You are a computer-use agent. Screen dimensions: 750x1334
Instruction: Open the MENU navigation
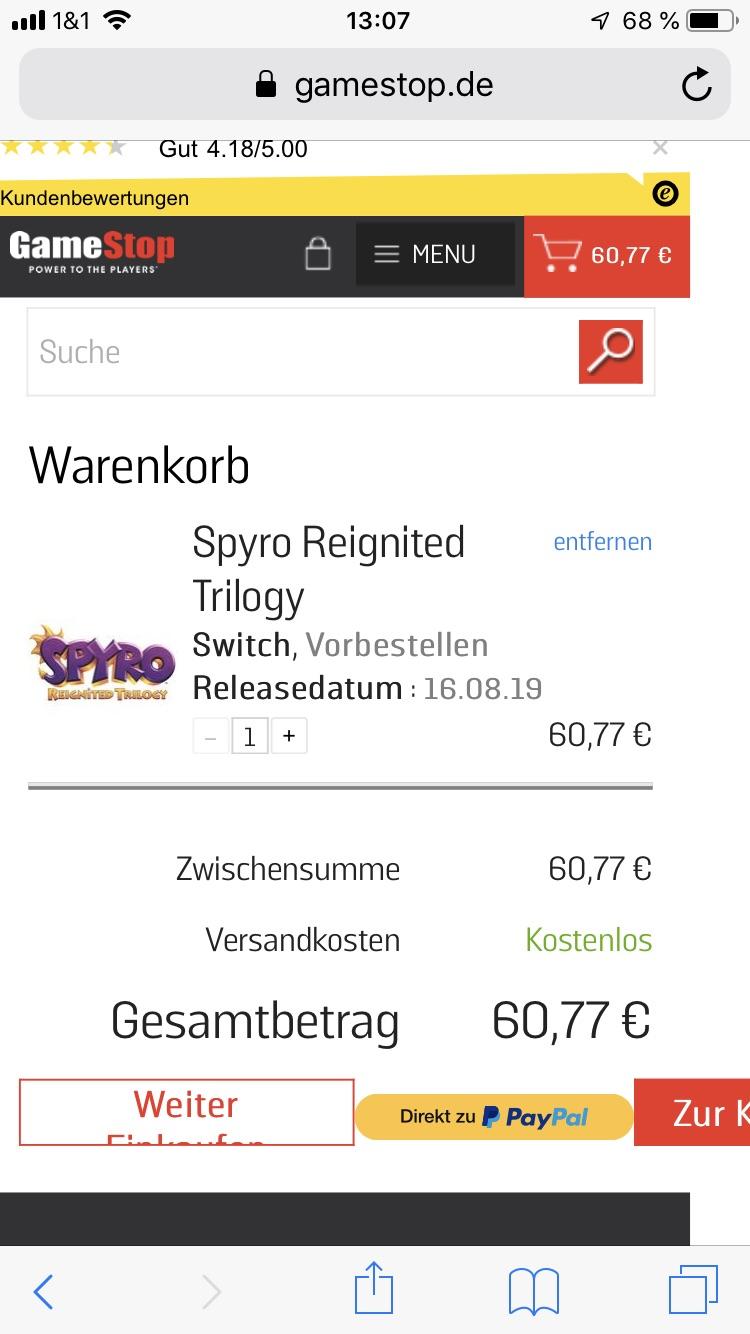point(435,254)
